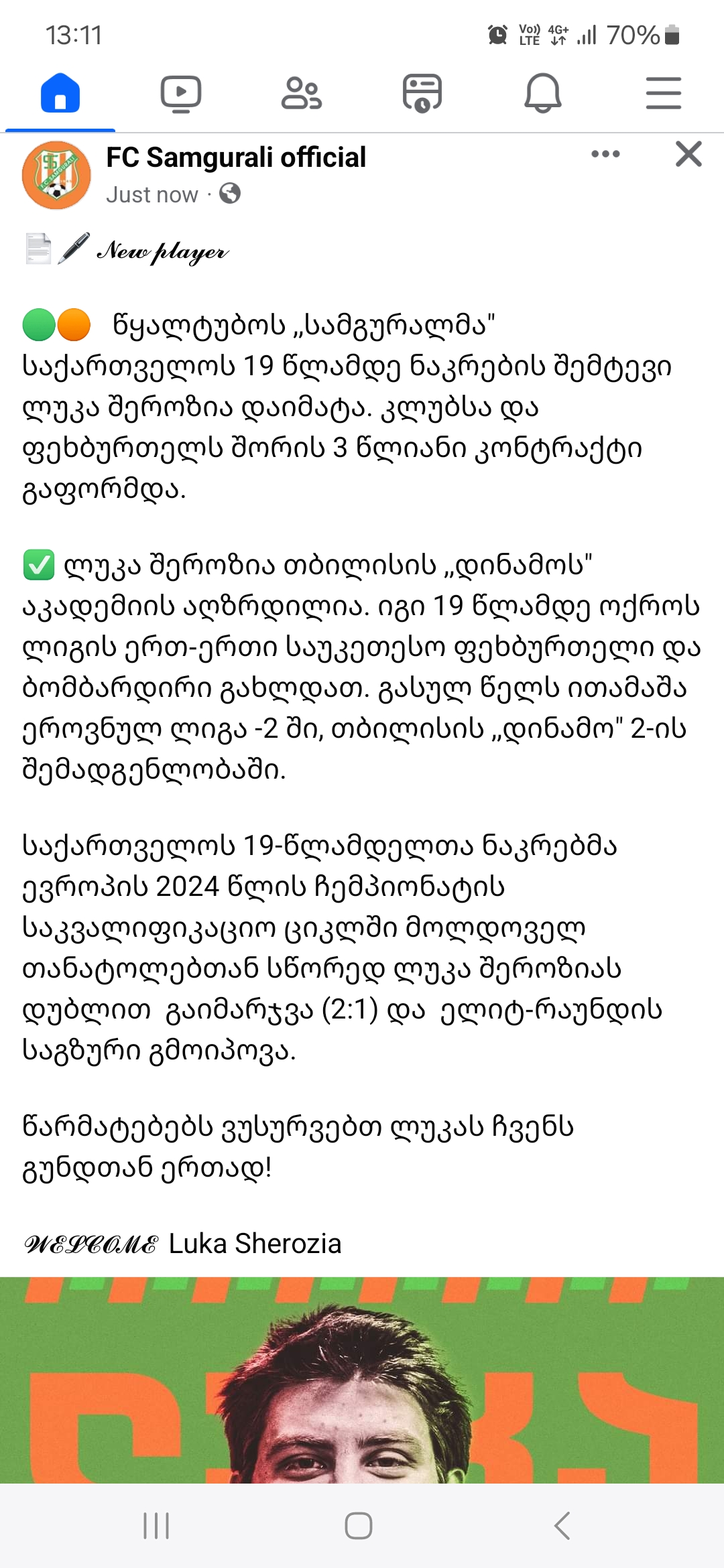Tap the FC Samgurali official page name
Screen dimensions: 724x1568
pyautogui.click(x=236, y=158)
